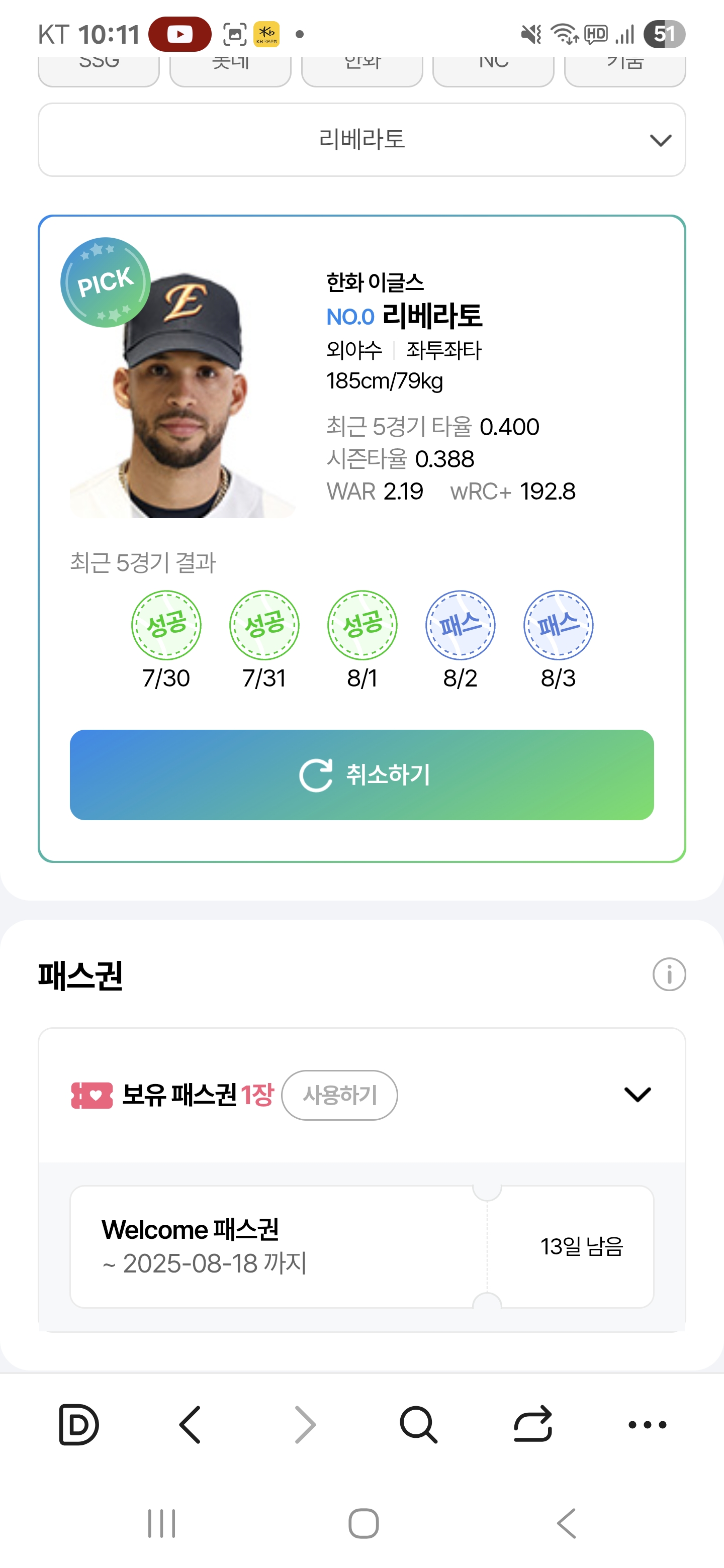Go back with the browser back arrow
The image size is (724, 1568).
click(x=190, y=1424)
